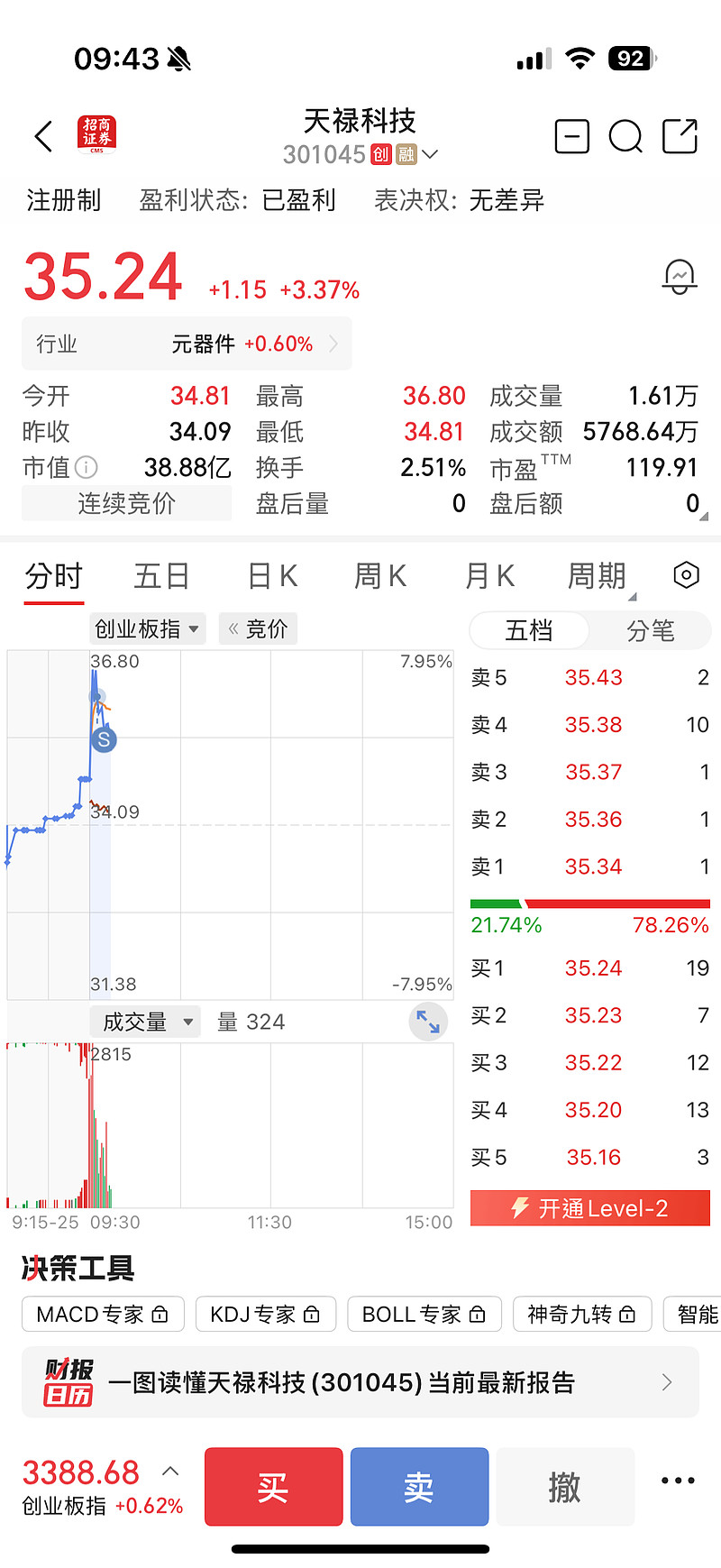Open the 成交量 indicator dropdown
Viewport: 721px width, 1568px height.
click(x=148, y=1022)
